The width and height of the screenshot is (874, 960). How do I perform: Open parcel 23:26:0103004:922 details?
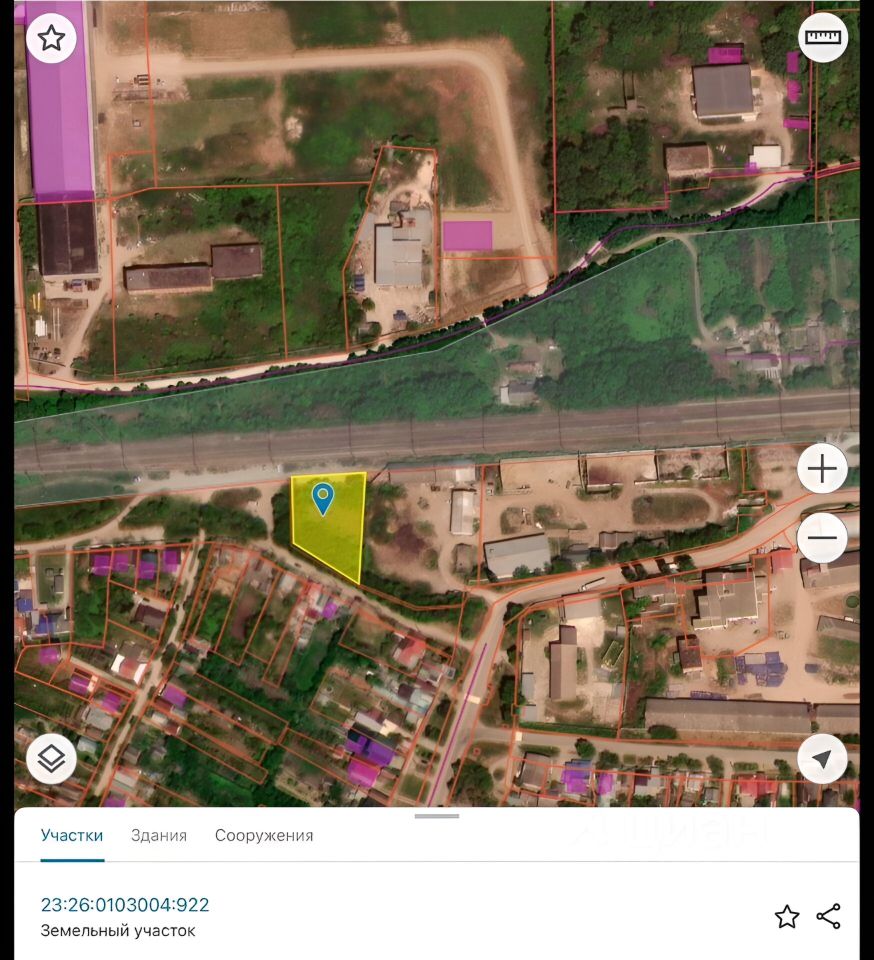(125, 905)
